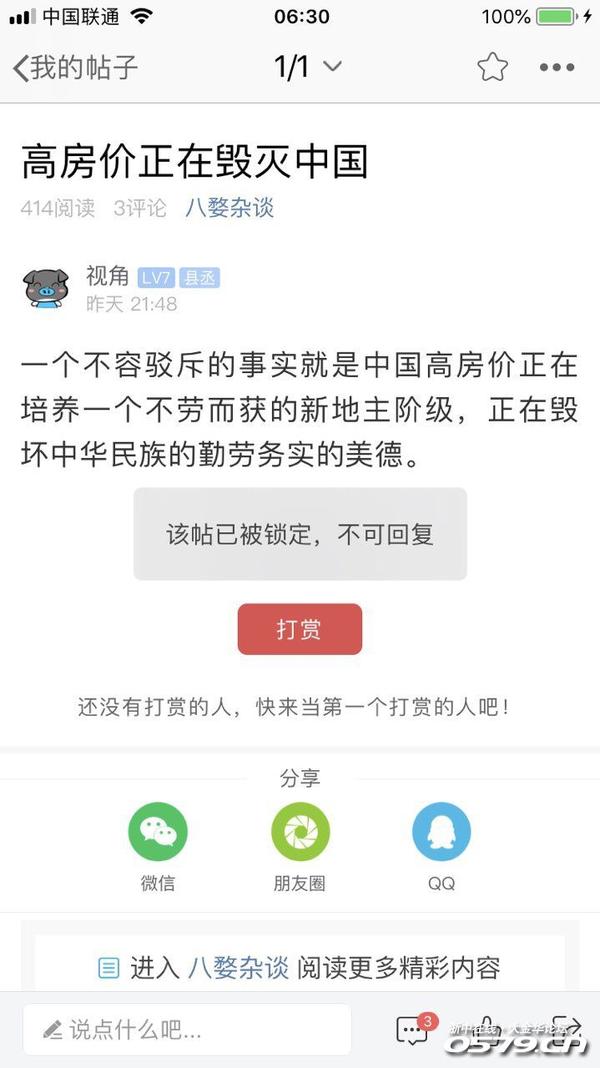Open the comments icon with badge 3
Image resolution: width=600 pixels, height=1068 pixels.
tap(412, 1030)
